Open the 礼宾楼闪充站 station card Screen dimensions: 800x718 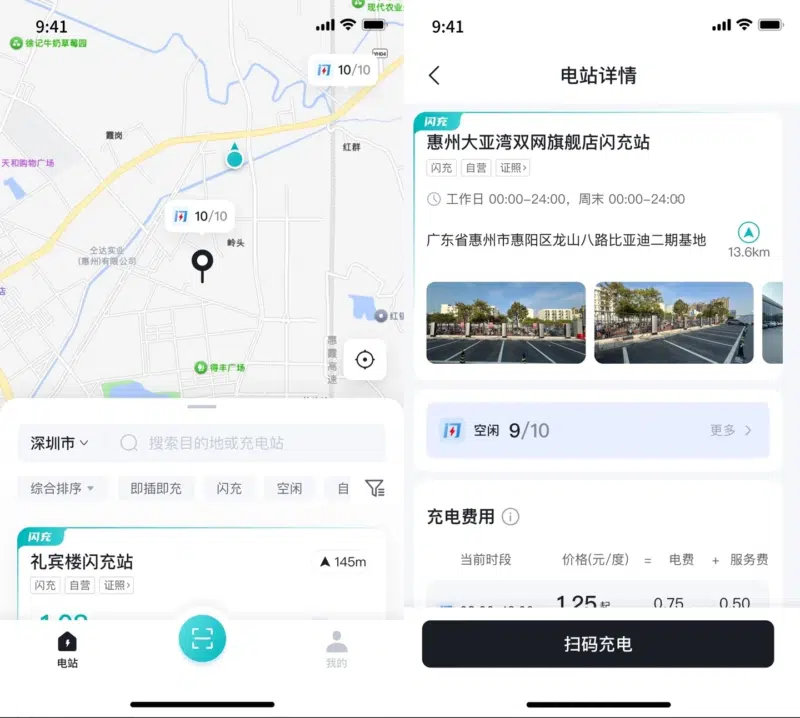click(150, 563)
